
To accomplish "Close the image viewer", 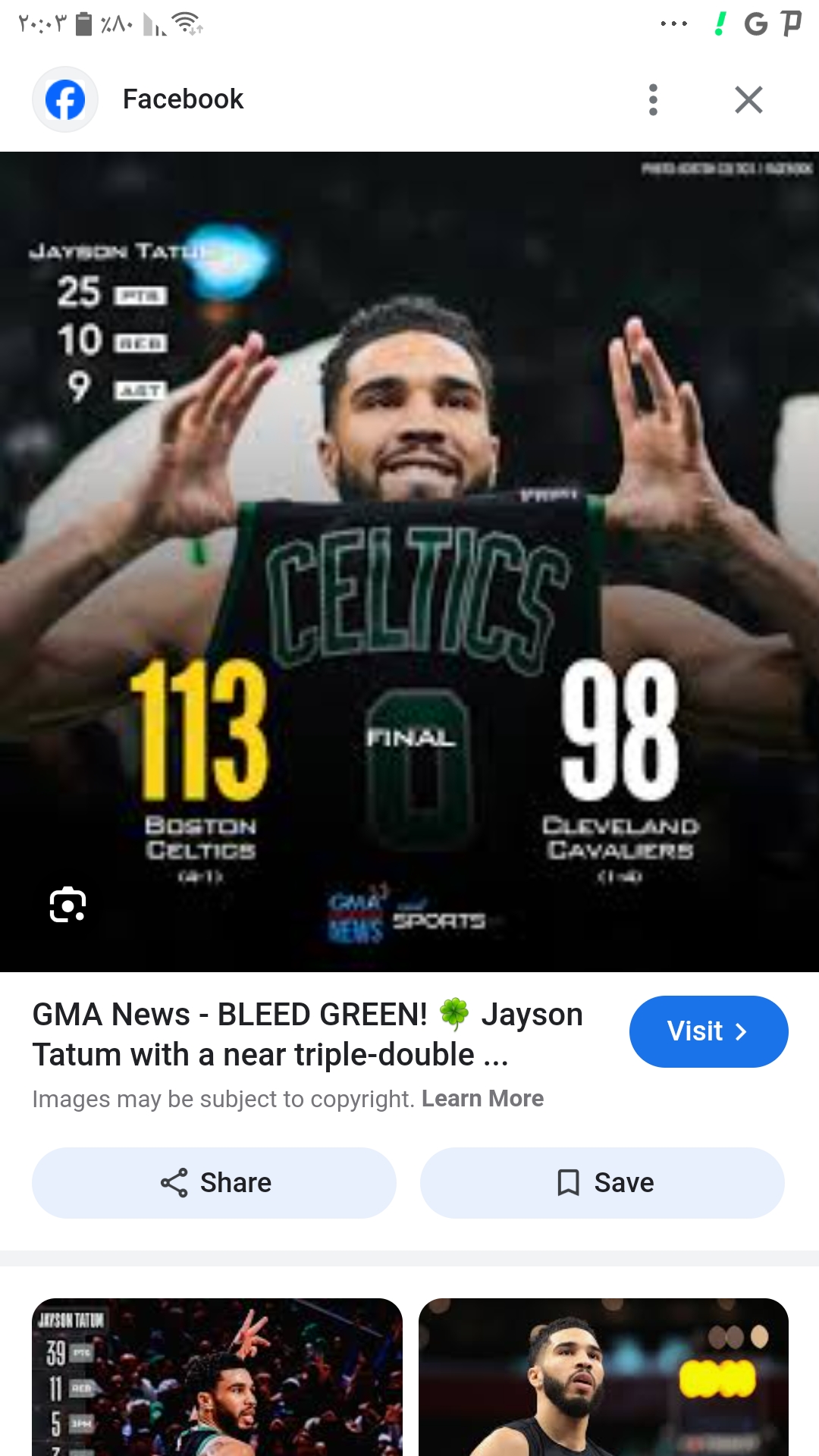I will [748, 99].
